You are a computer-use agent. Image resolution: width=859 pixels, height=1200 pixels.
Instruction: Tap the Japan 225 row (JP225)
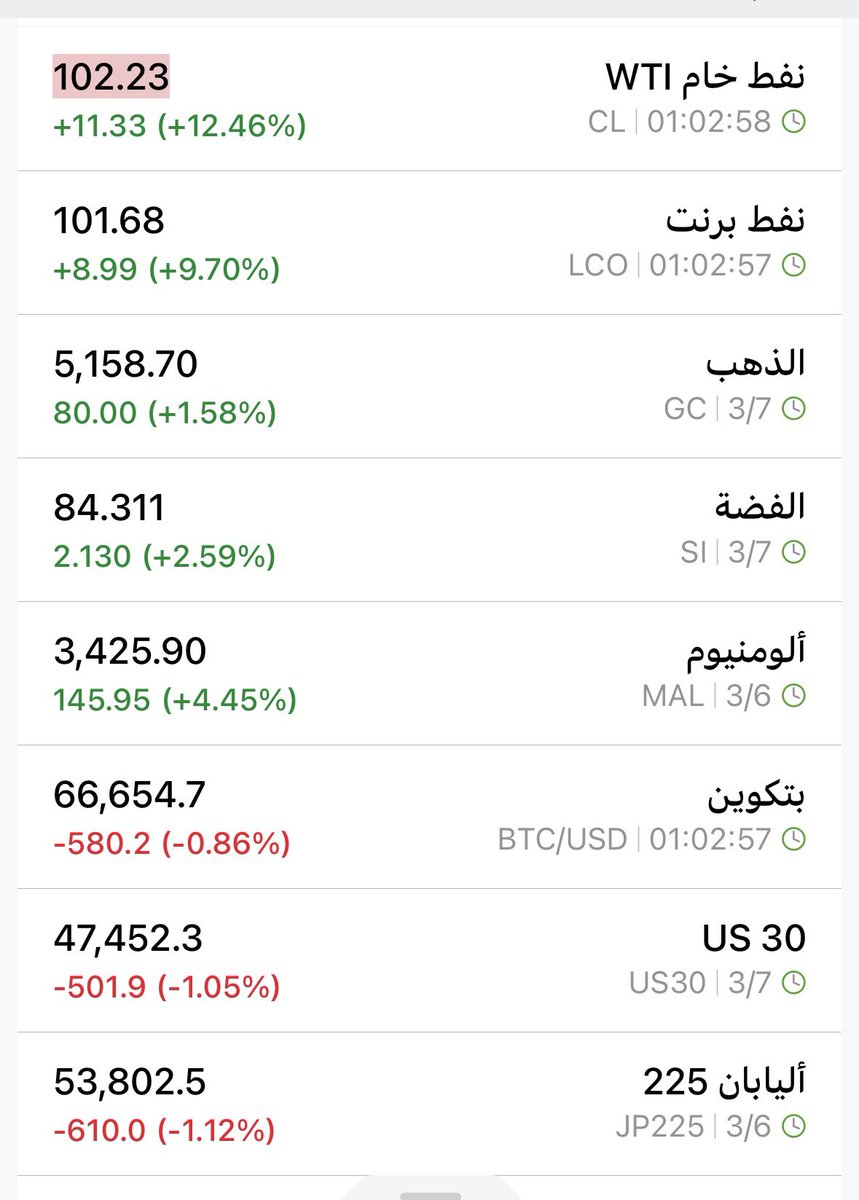pyautogui.click(x=430, y=1103)
